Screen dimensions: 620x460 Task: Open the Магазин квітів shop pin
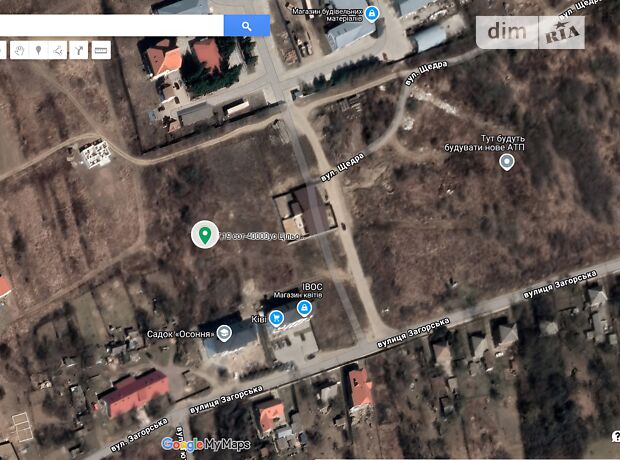[304, 310]
